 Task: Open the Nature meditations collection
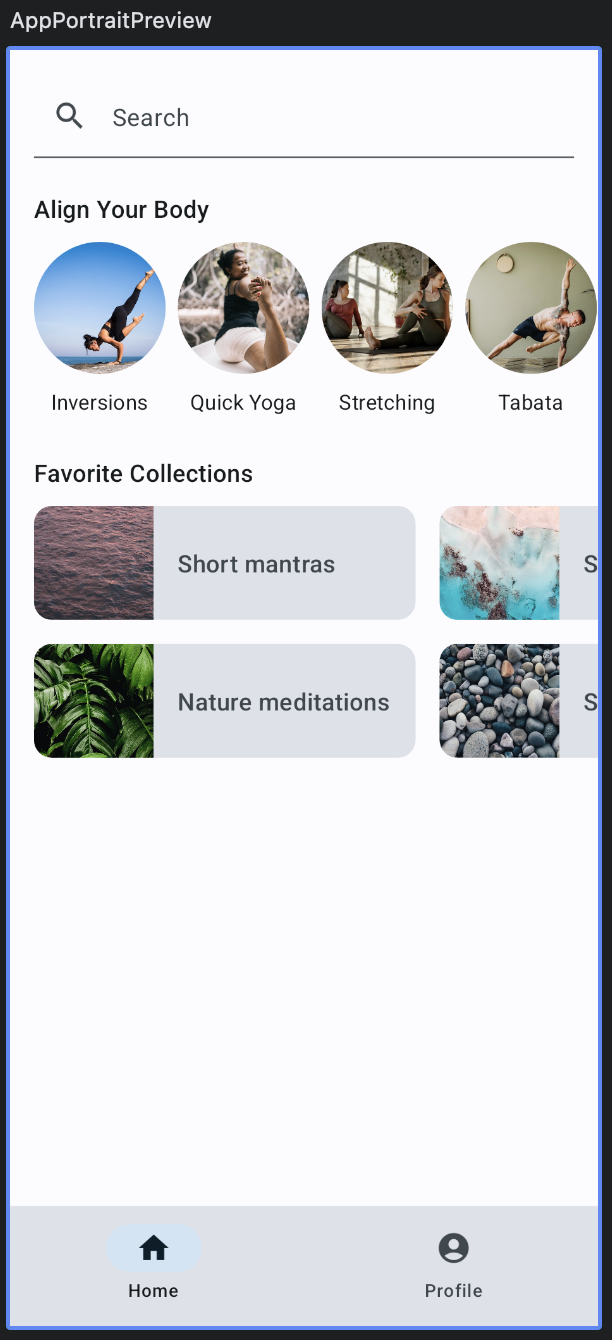(225, 701)
